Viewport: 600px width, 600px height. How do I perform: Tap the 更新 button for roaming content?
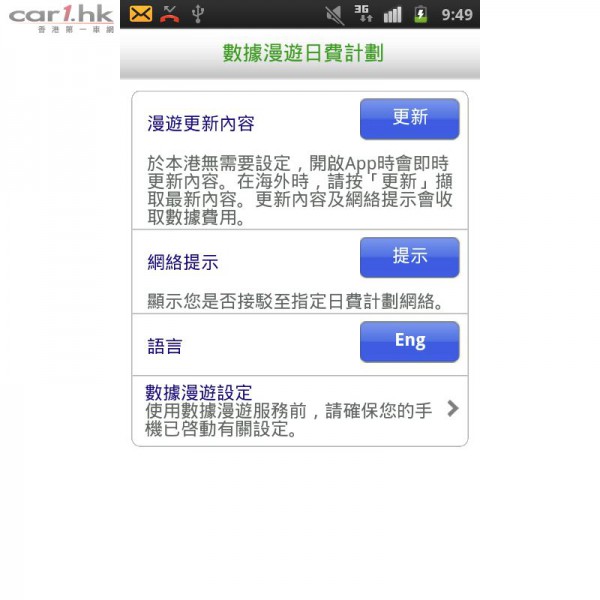[409, 119]
